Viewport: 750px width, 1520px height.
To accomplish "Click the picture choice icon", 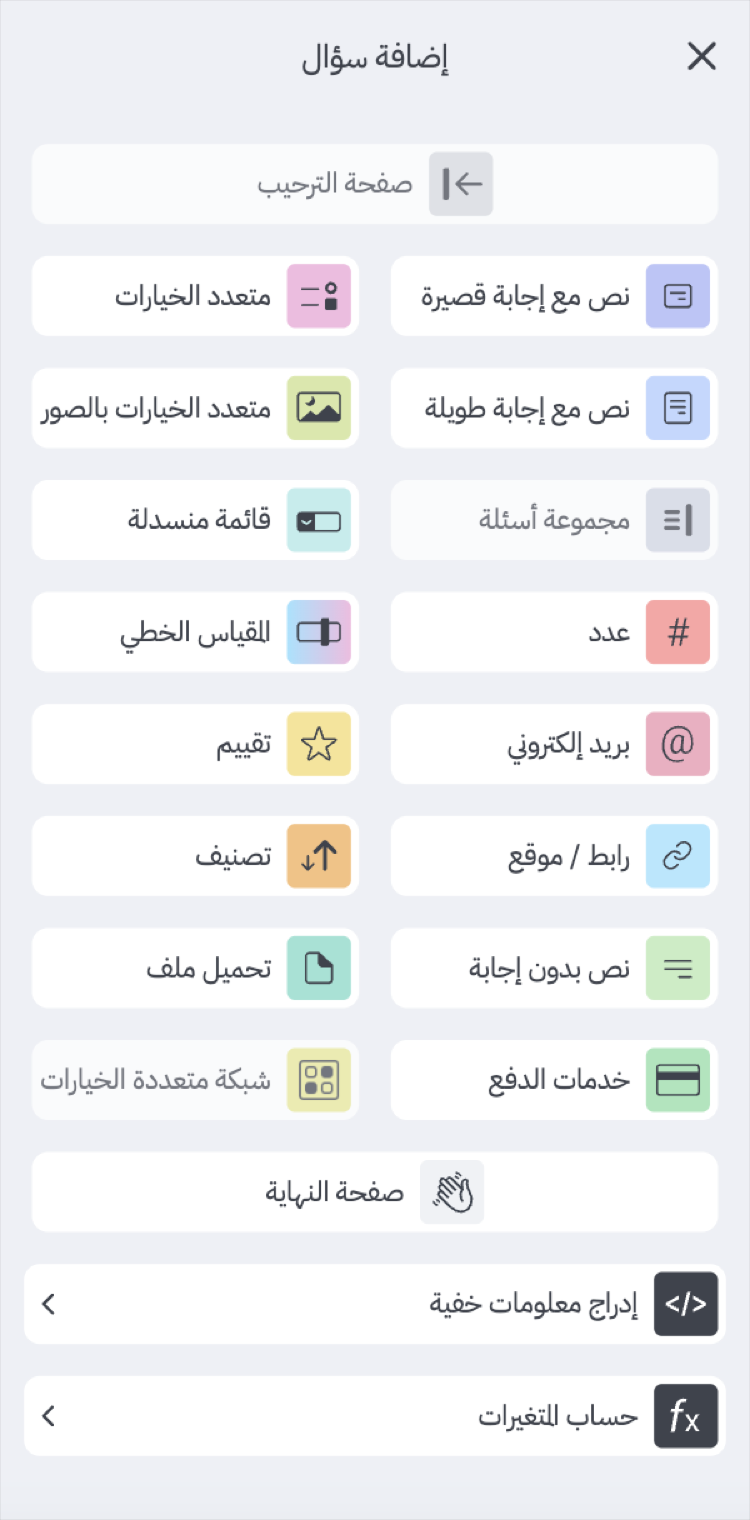I will 320,408.
